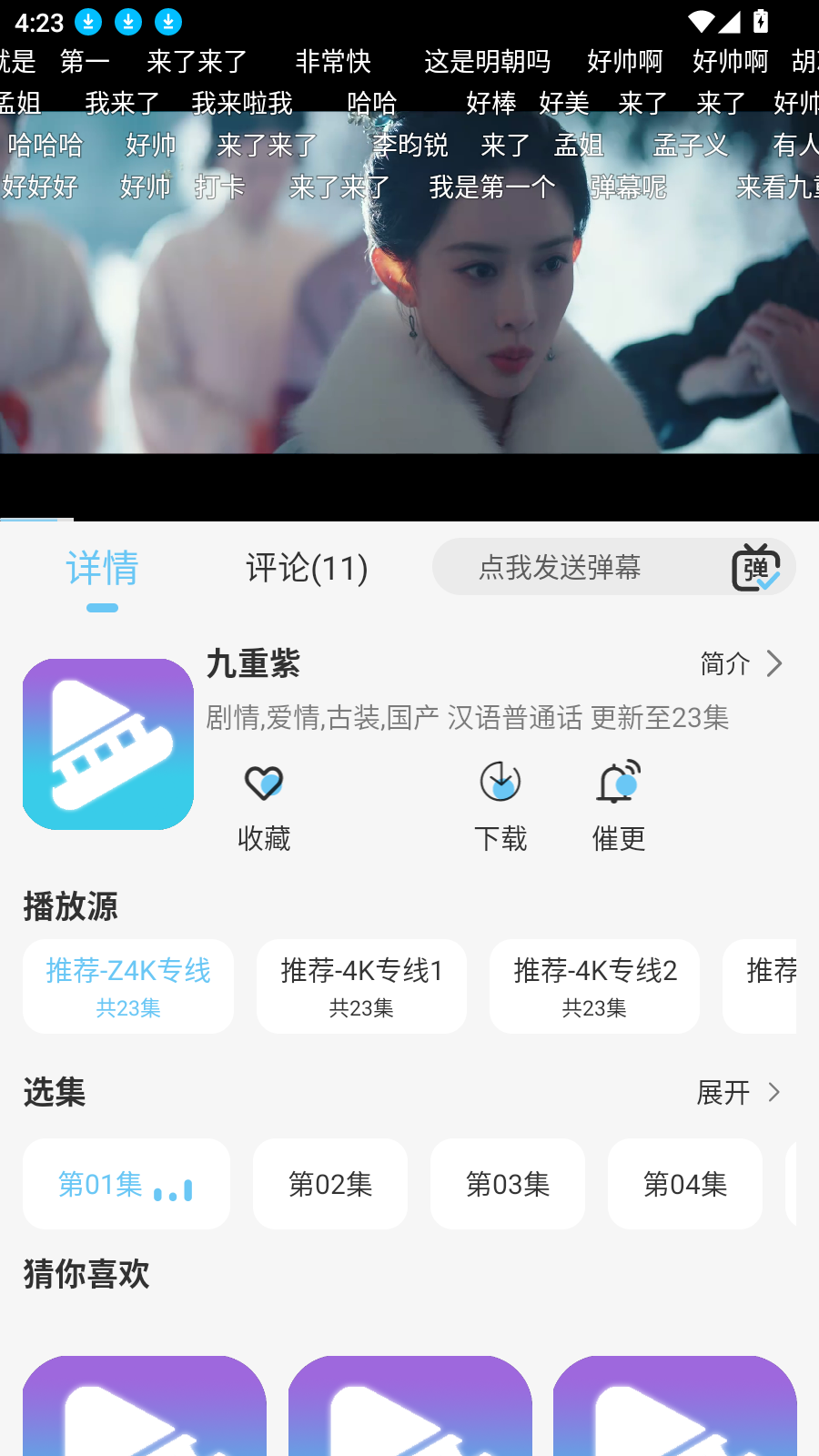Play episode 第01集

click(x=126, y=1184)
